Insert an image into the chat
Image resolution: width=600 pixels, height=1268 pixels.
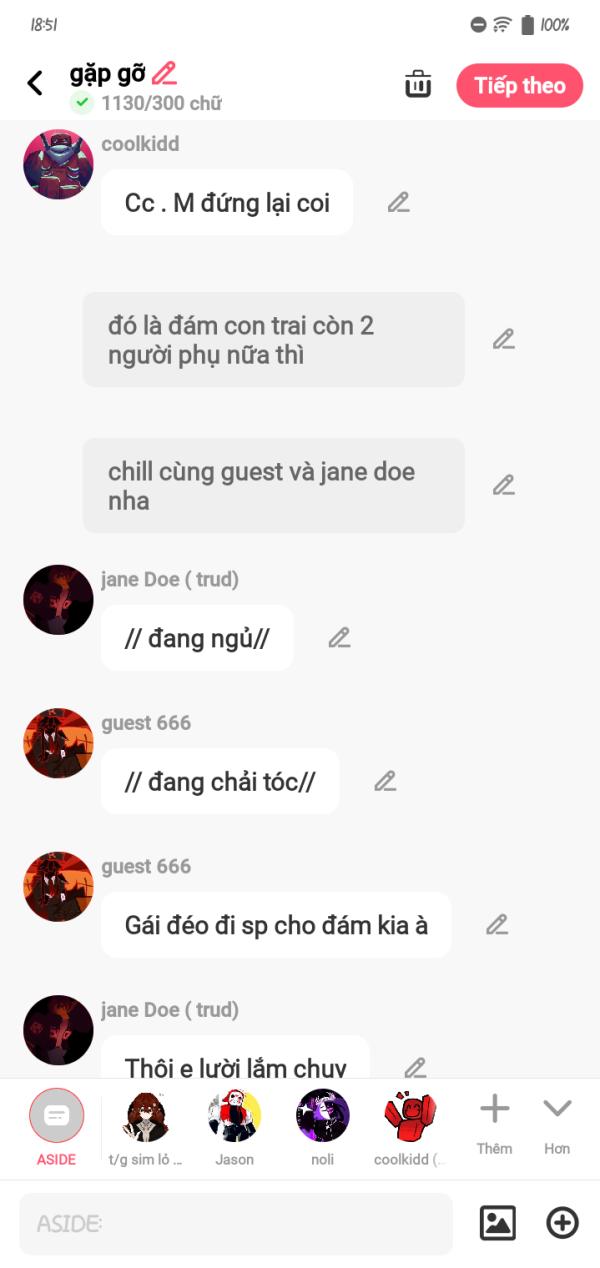pos(498,1223)
